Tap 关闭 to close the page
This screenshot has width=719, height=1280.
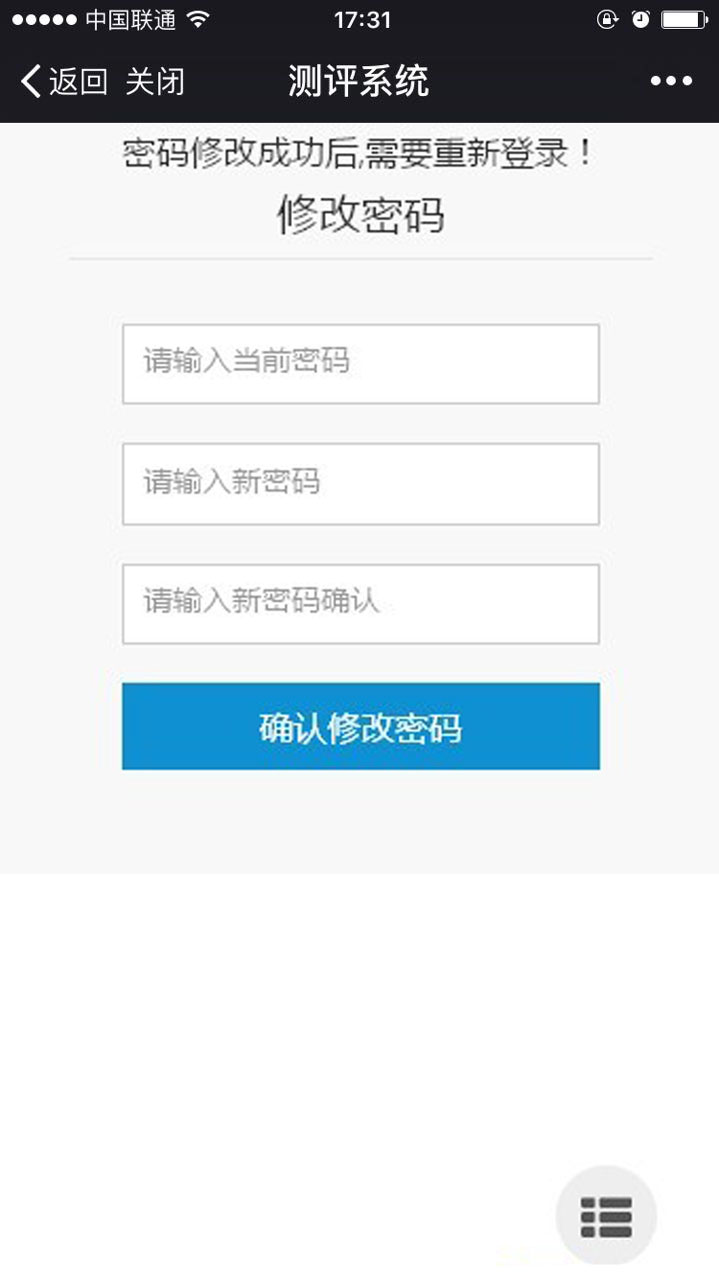pyautogui.click(x=155, y=82)
